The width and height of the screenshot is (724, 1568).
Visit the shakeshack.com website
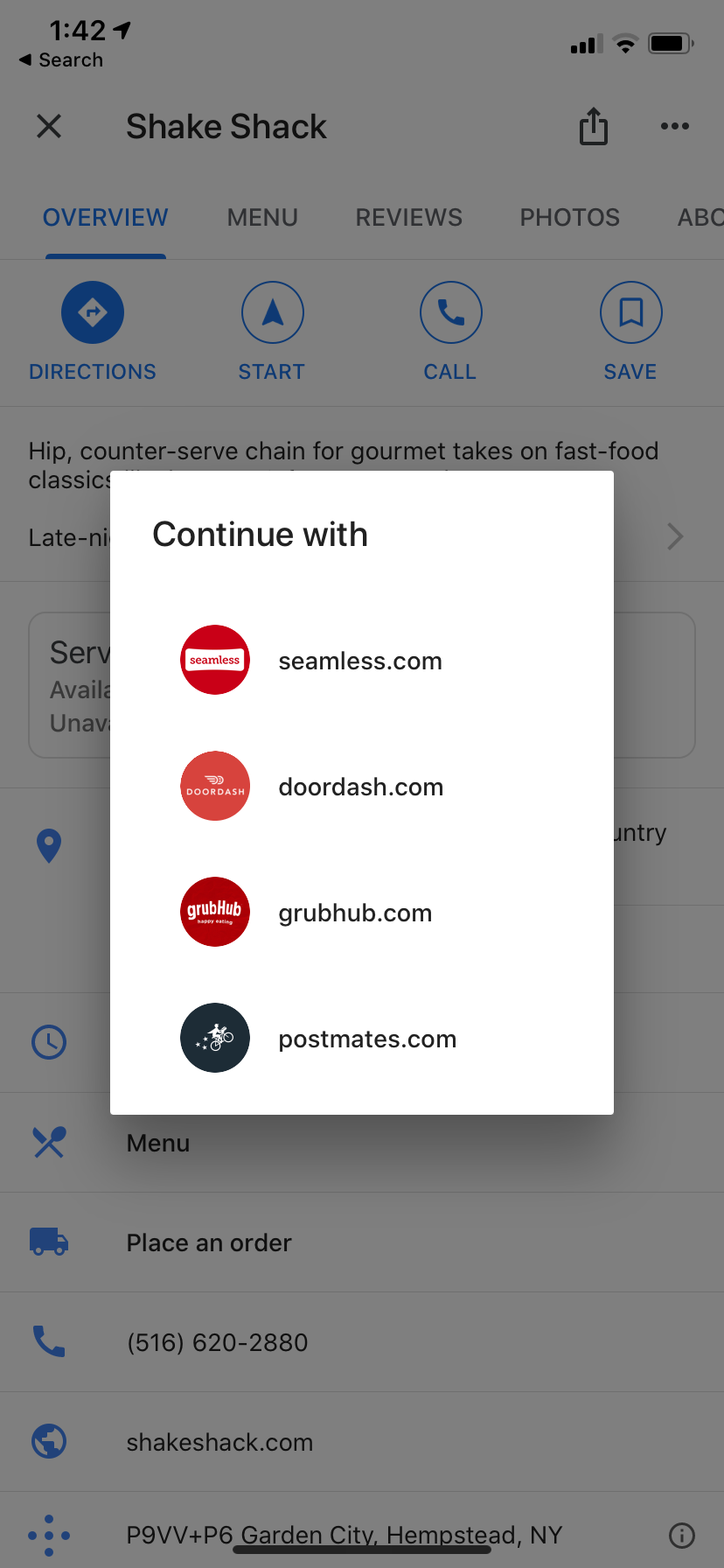[219, 1442]
